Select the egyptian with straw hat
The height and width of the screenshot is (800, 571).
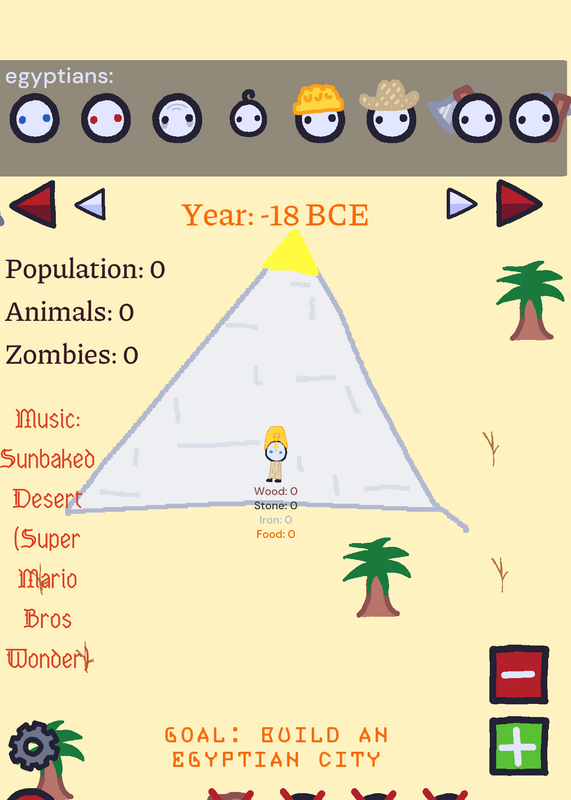(x=390, y=111)
